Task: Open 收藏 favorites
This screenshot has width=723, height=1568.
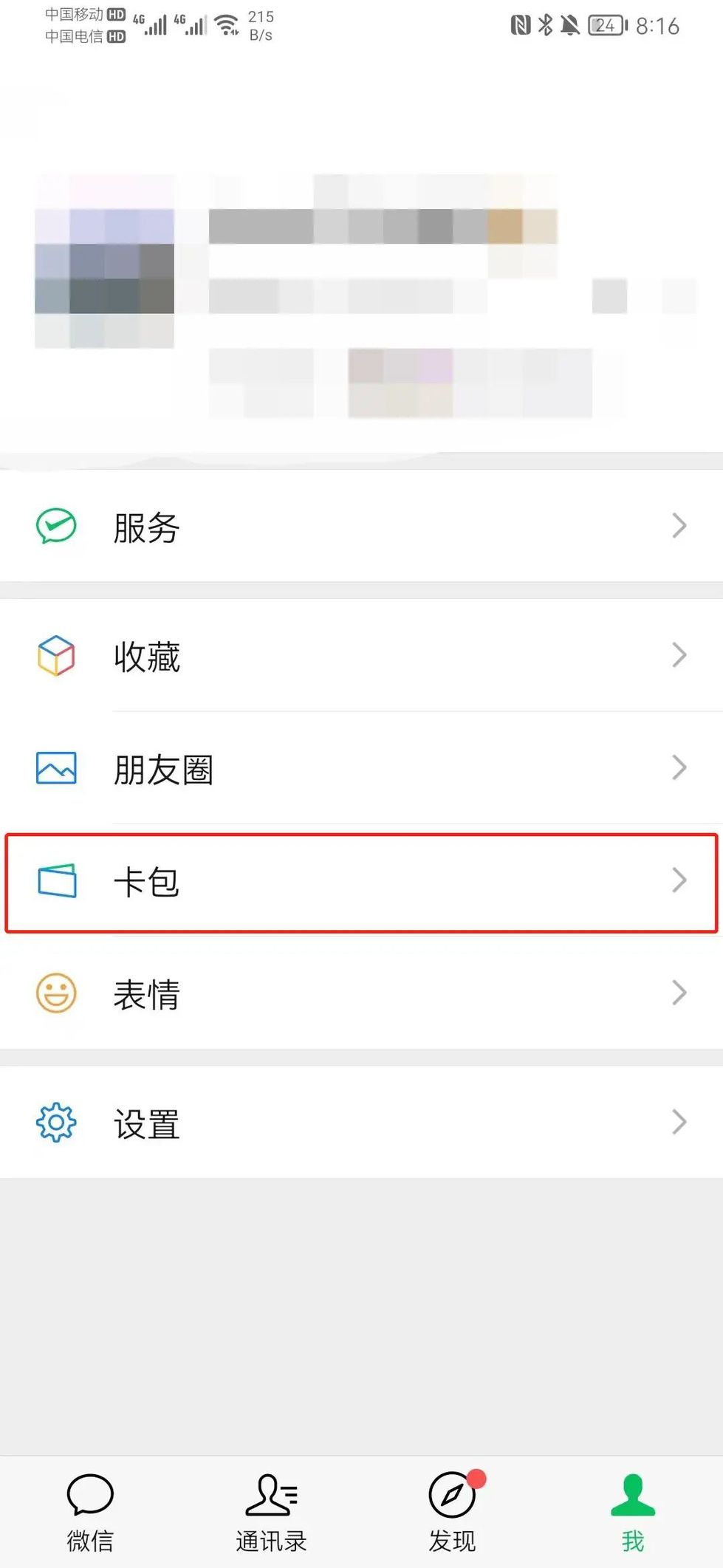Action: (361, 655)
